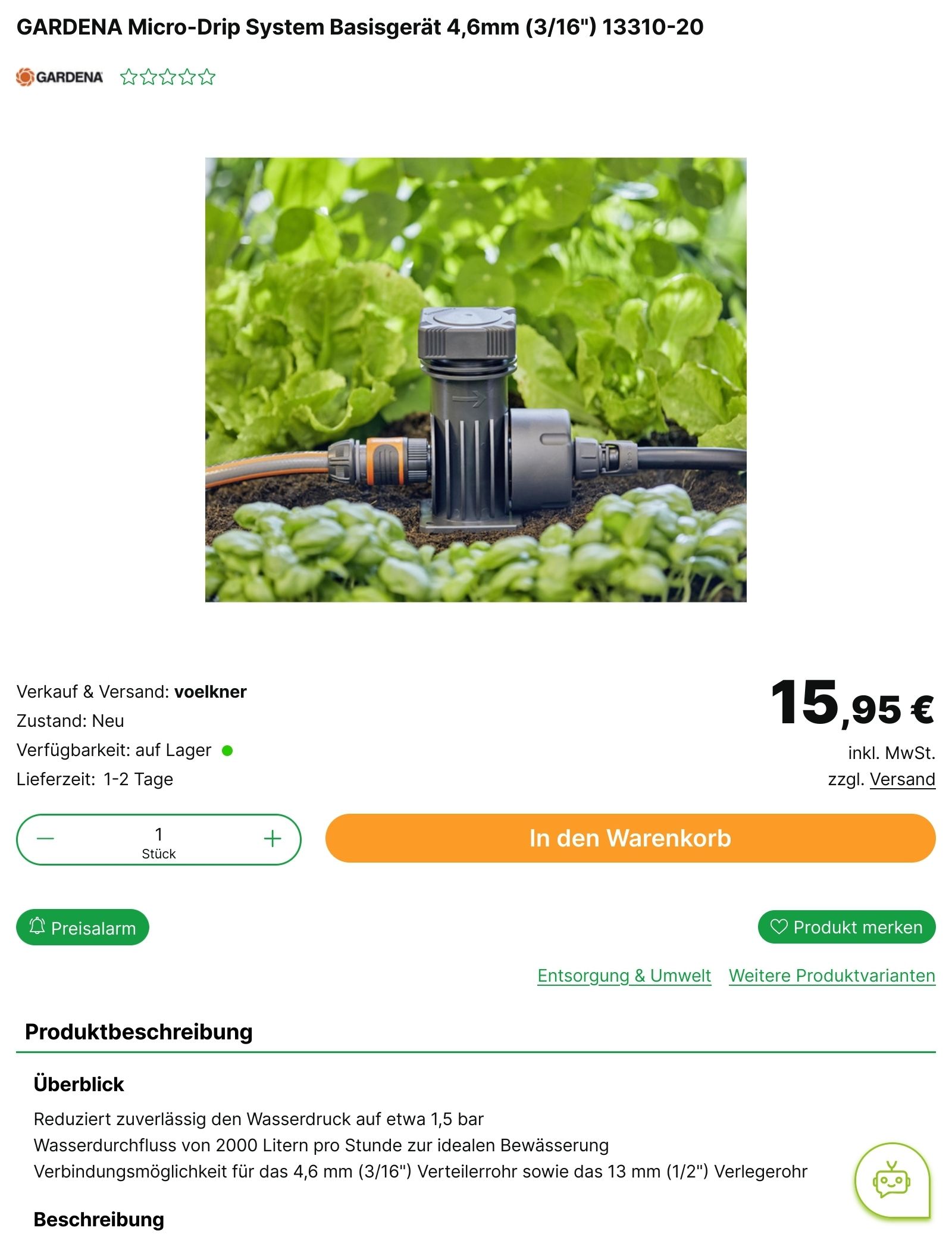This screenshot has width=952, height=1240.
Task: Increase quantity with the plus button
Action: [272, 838]
